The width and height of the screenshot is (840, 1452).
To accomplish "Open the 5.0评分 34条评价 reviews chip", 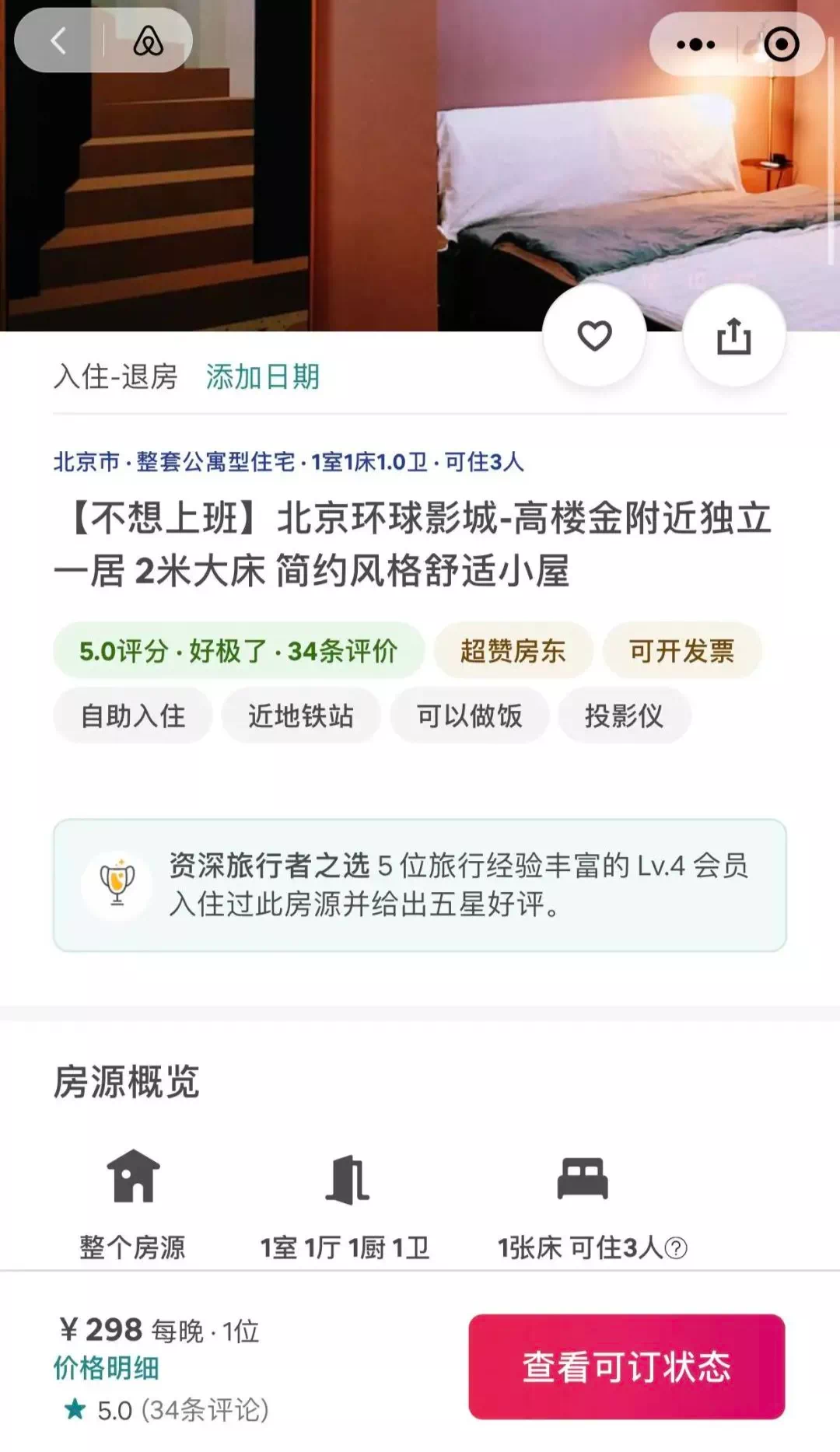I will pos(238,650).
